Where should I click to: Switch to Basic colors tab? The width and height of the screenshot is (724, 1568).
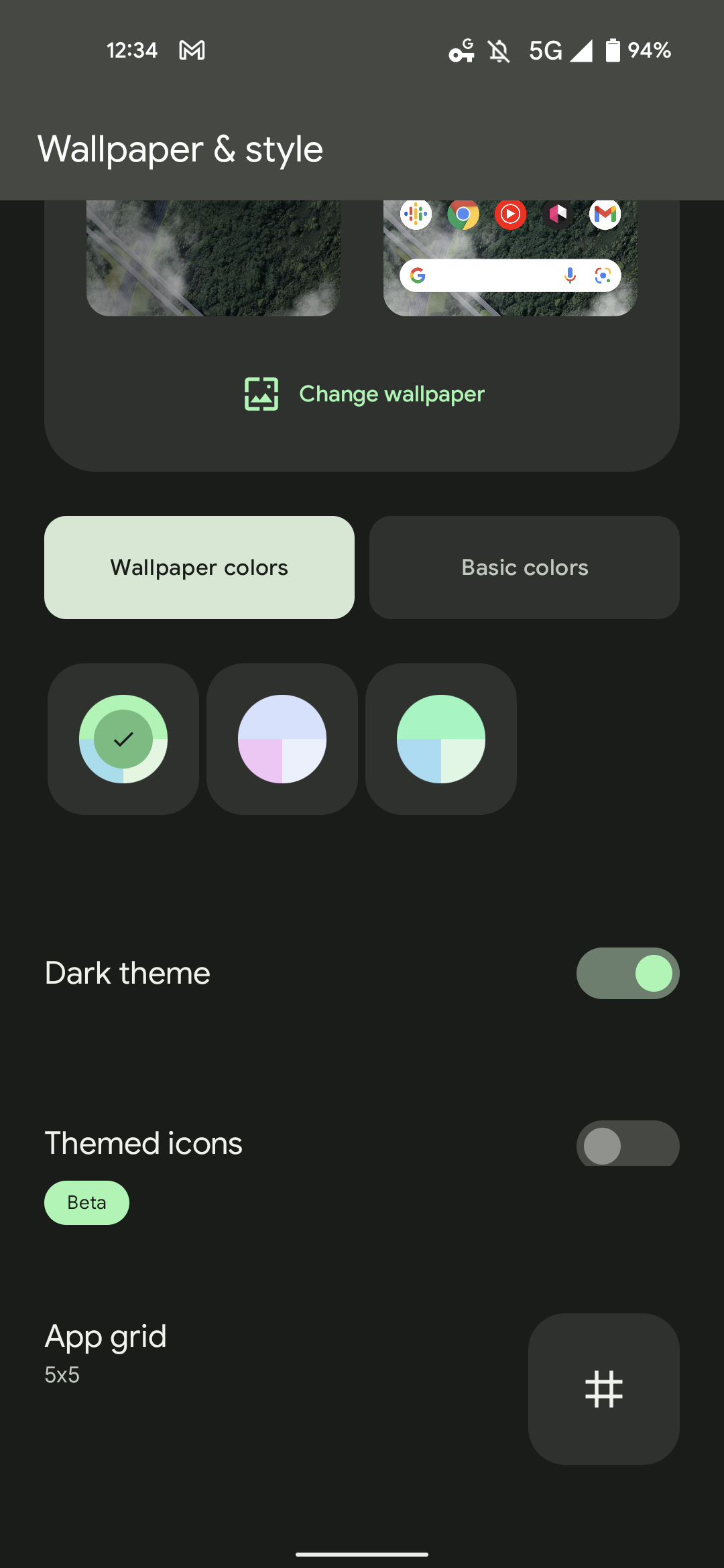click(524, 568)
